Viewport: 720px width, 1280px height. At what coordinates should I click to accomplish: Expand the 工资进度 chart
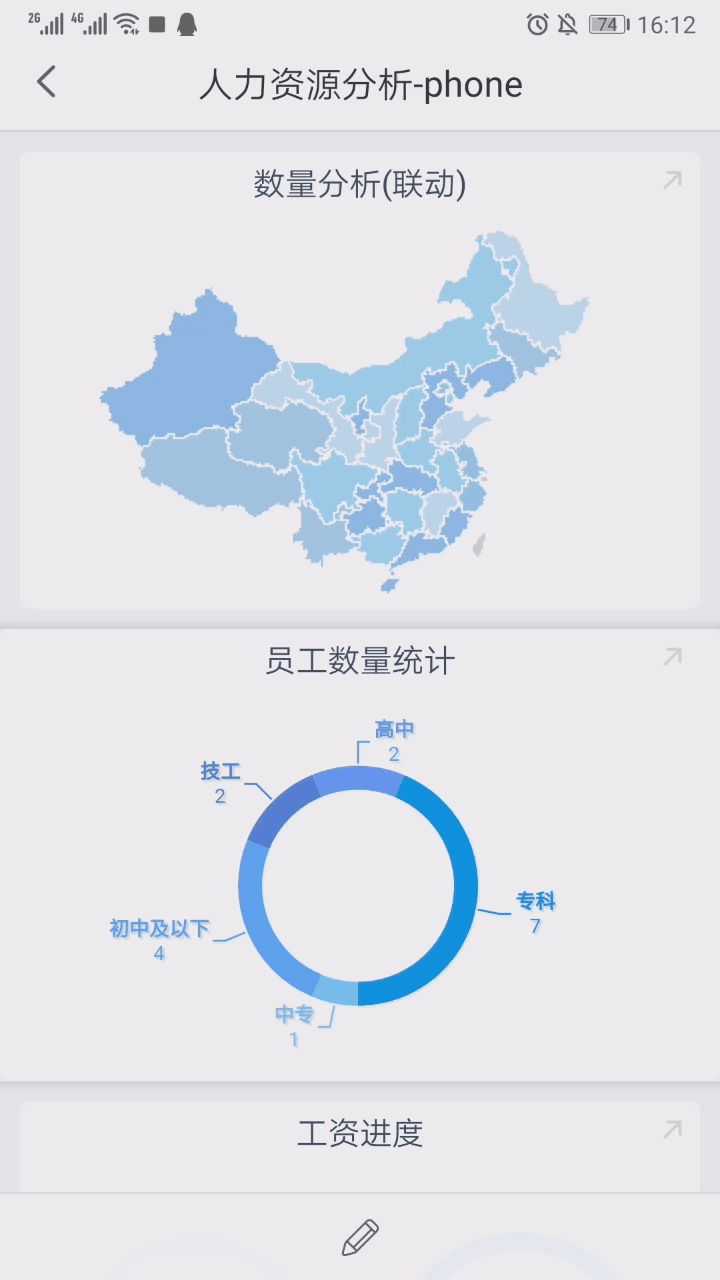tap(672, 1130)
